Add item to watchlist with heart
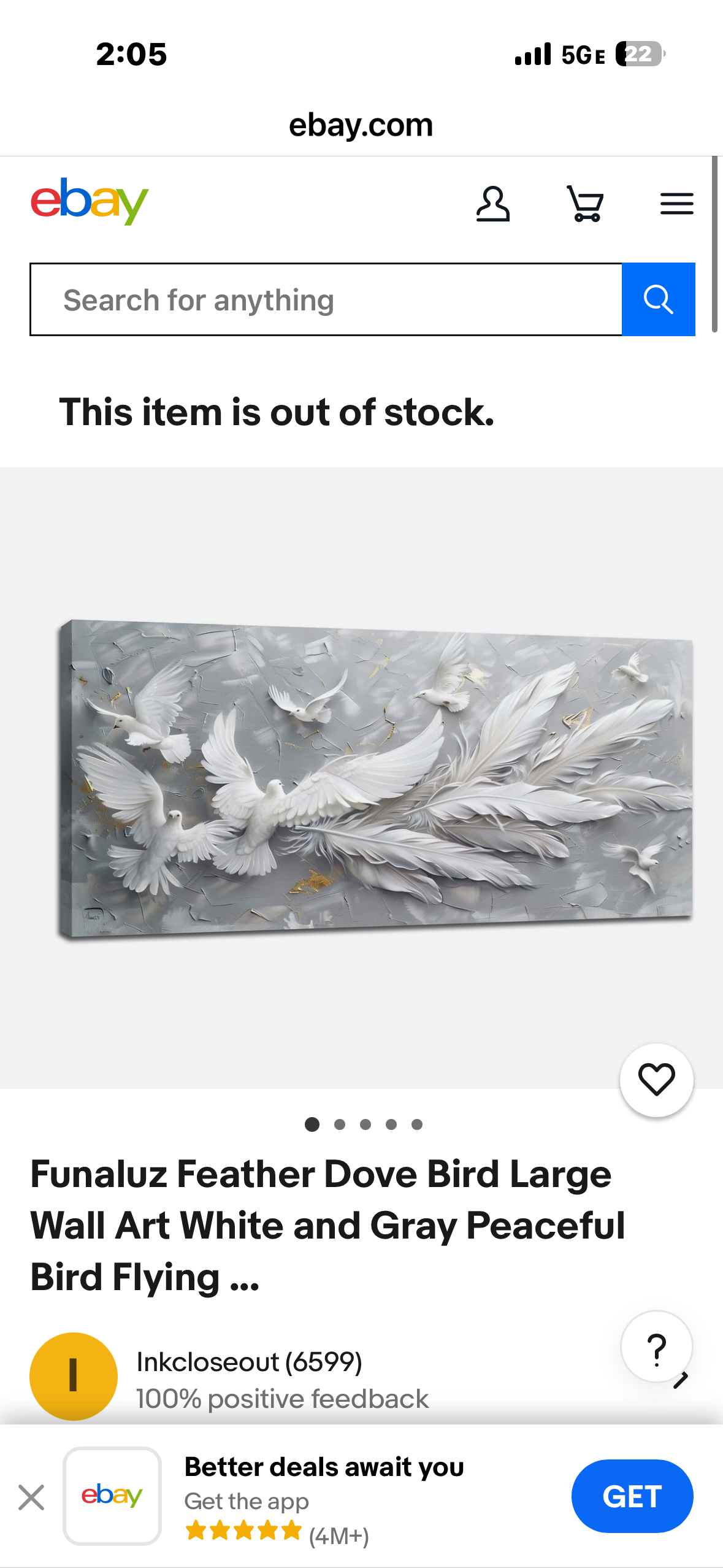 pos(656,1080)
